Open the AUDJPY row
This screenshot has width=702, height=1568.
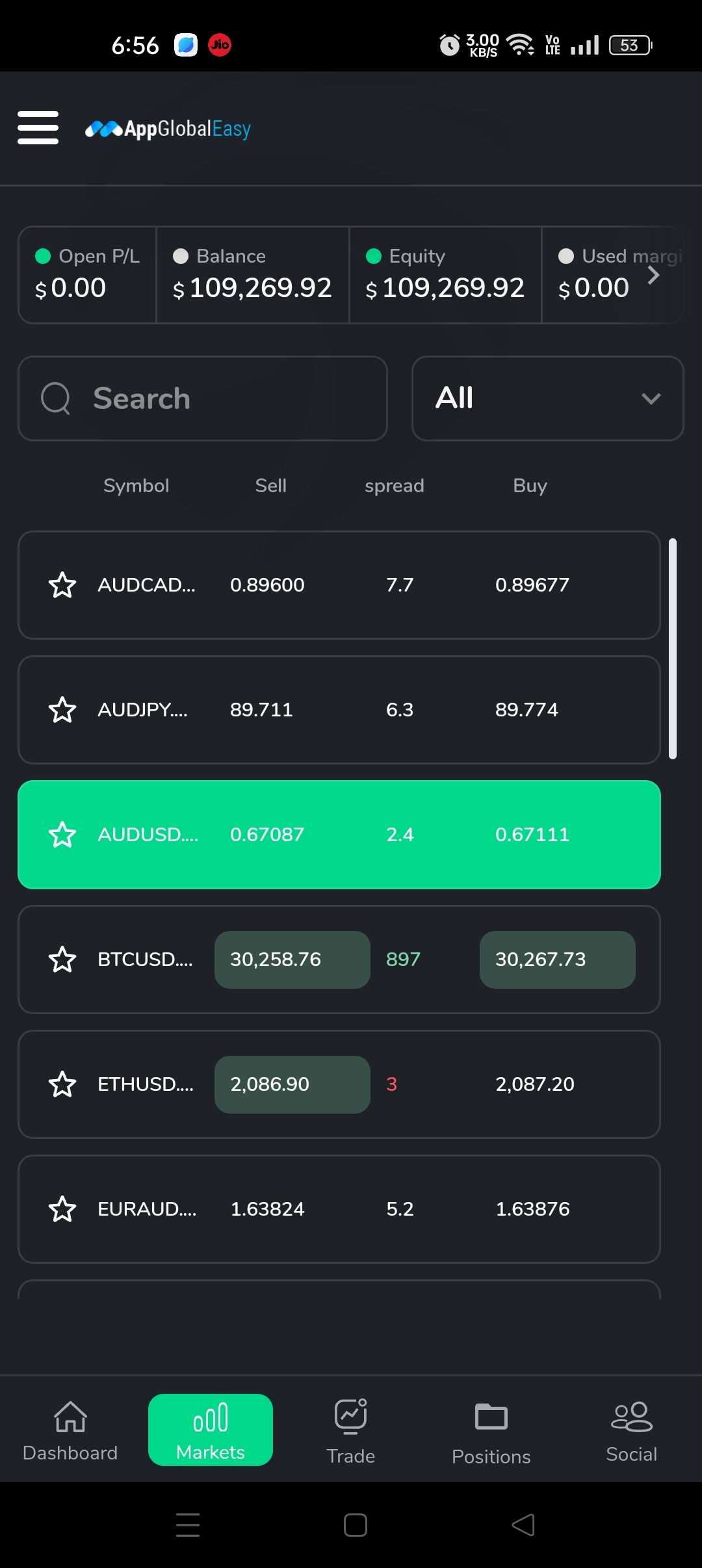(x=339, y=710)
